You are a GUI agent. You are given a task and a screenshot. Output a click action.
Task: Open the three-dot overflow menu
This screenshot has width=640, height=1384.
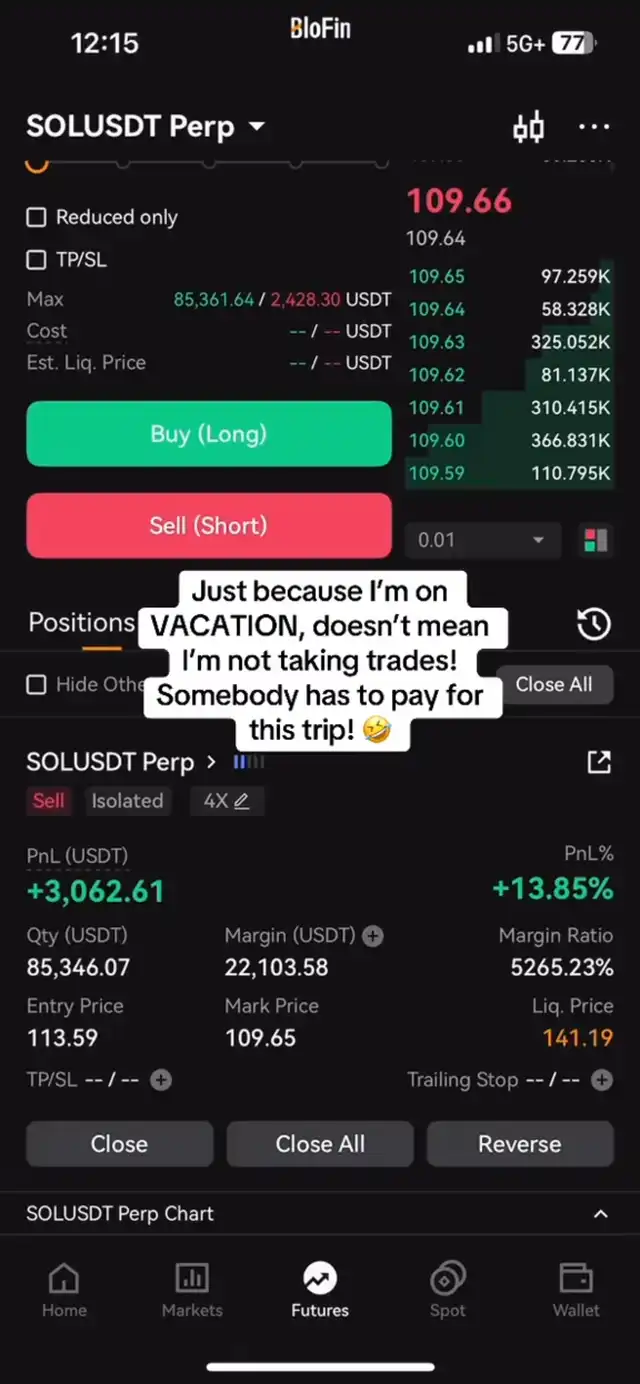[x=594, y=128]
